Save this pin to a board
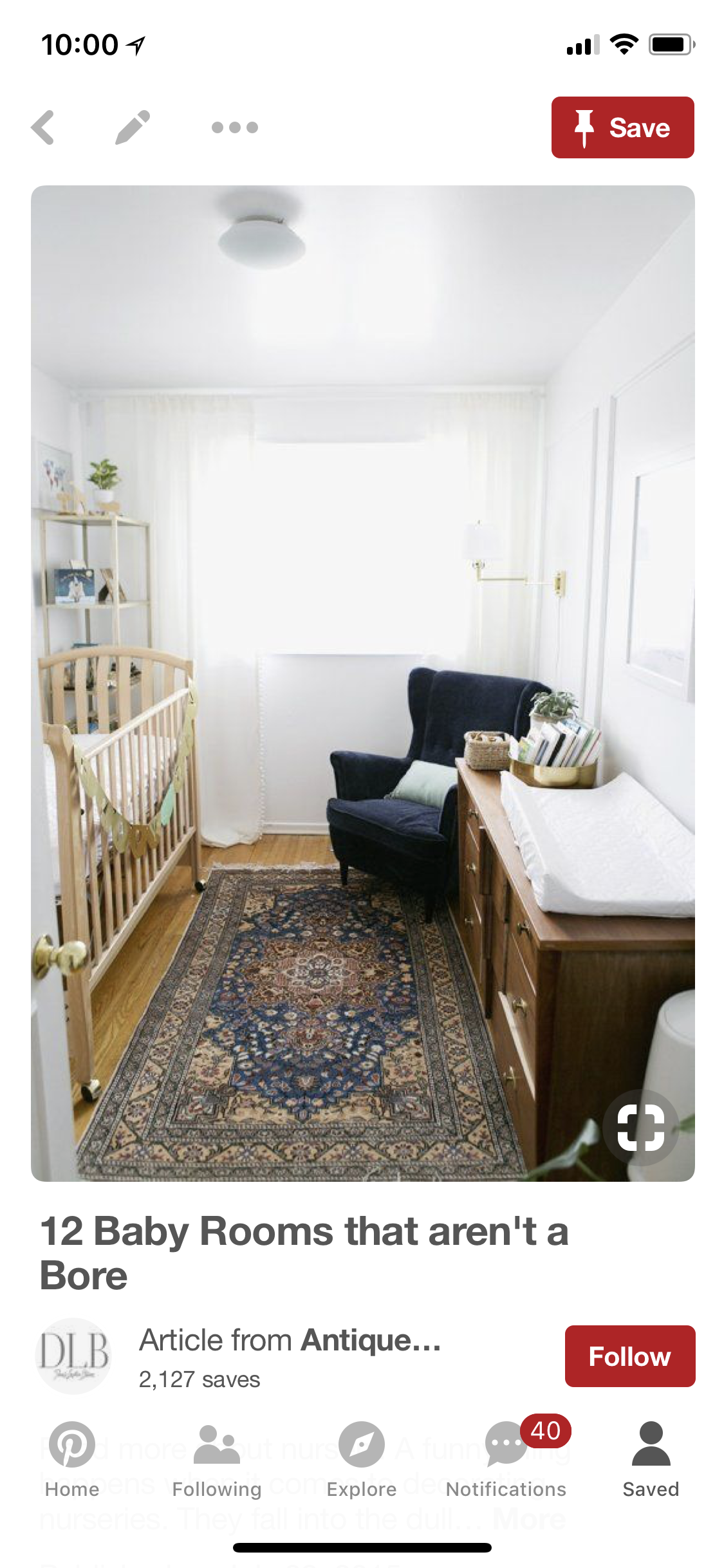Screen dimensions: 724x1568 (x=622, y=127)
